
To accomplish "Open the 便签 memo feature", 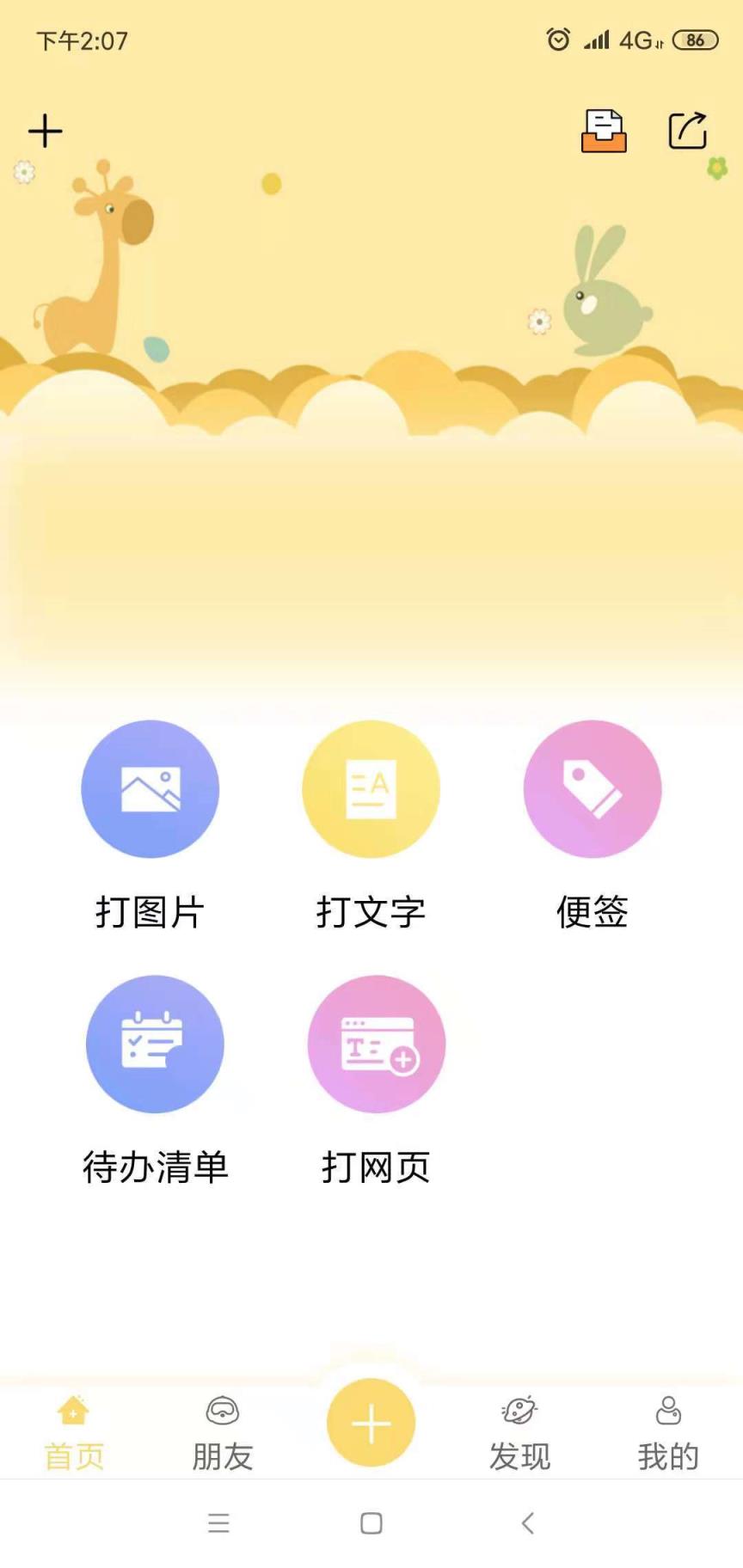I will pos(592,788).
